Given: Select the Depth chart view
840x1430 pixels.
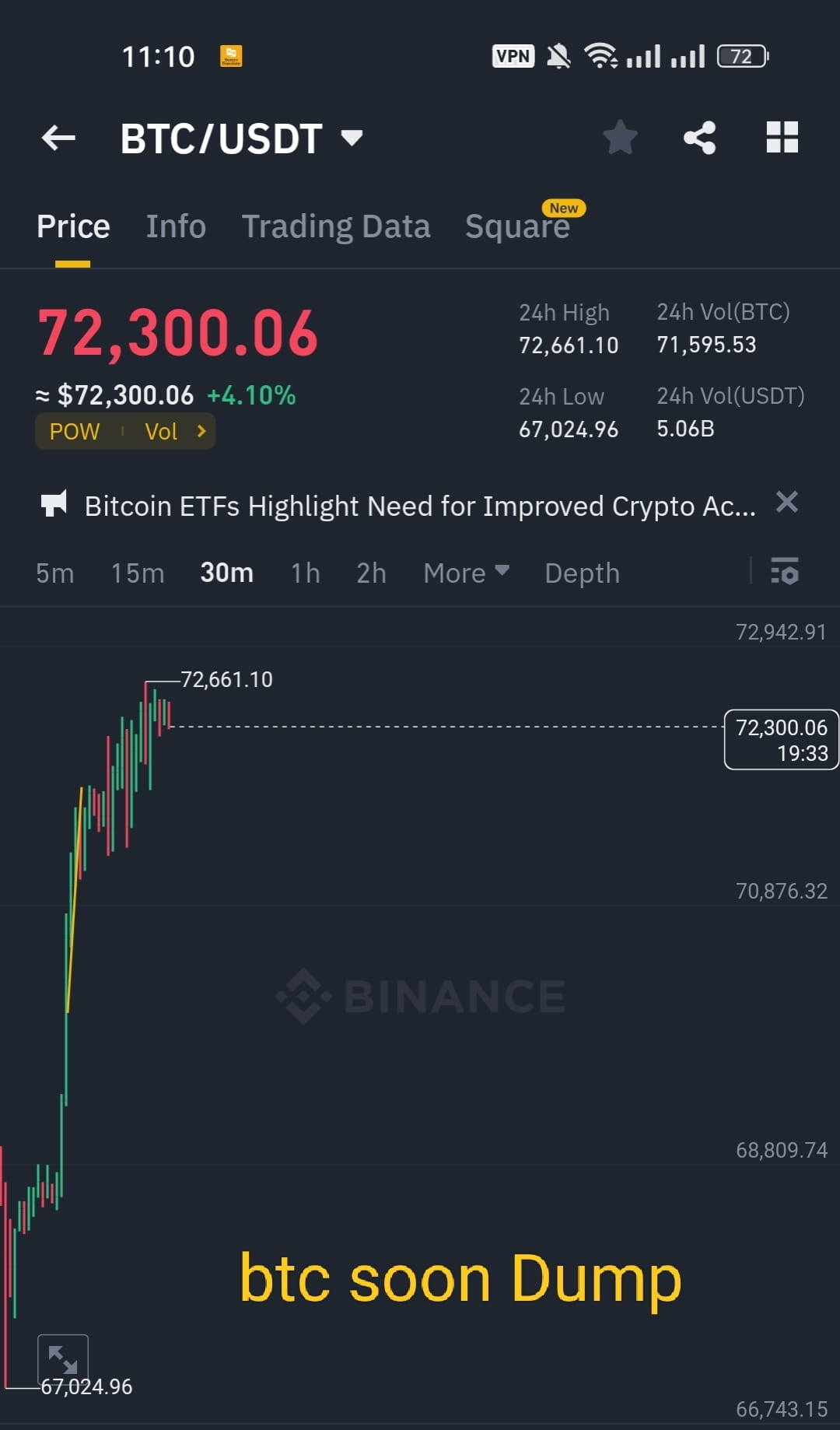Looking at the screenshot, I should 581,573.
